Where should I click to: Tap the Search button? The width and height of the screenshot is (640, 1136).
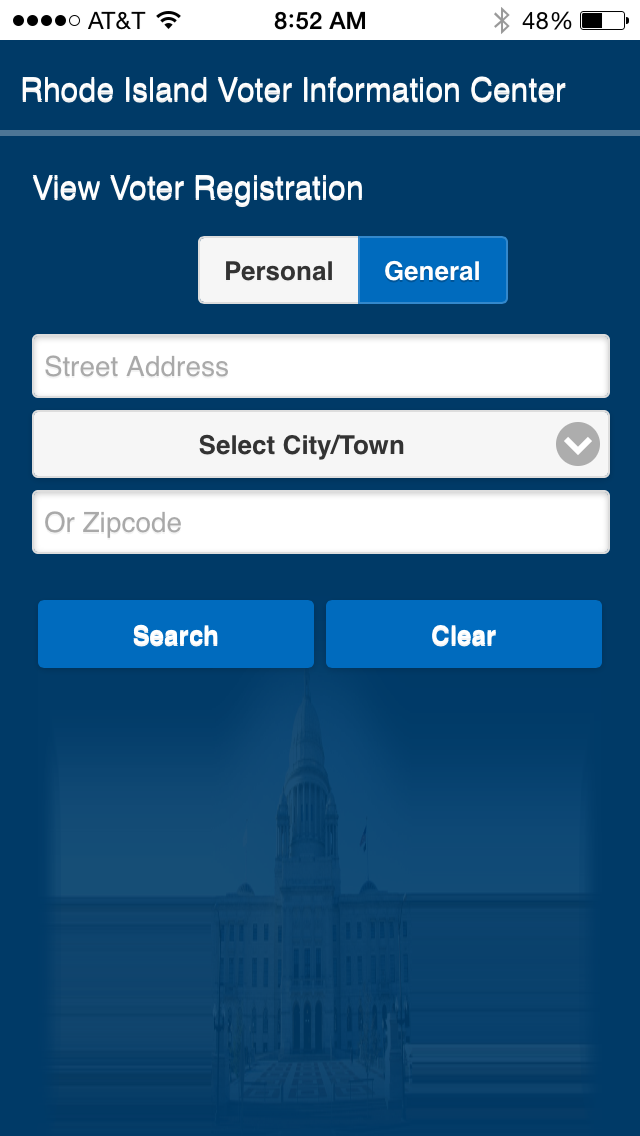176,634
